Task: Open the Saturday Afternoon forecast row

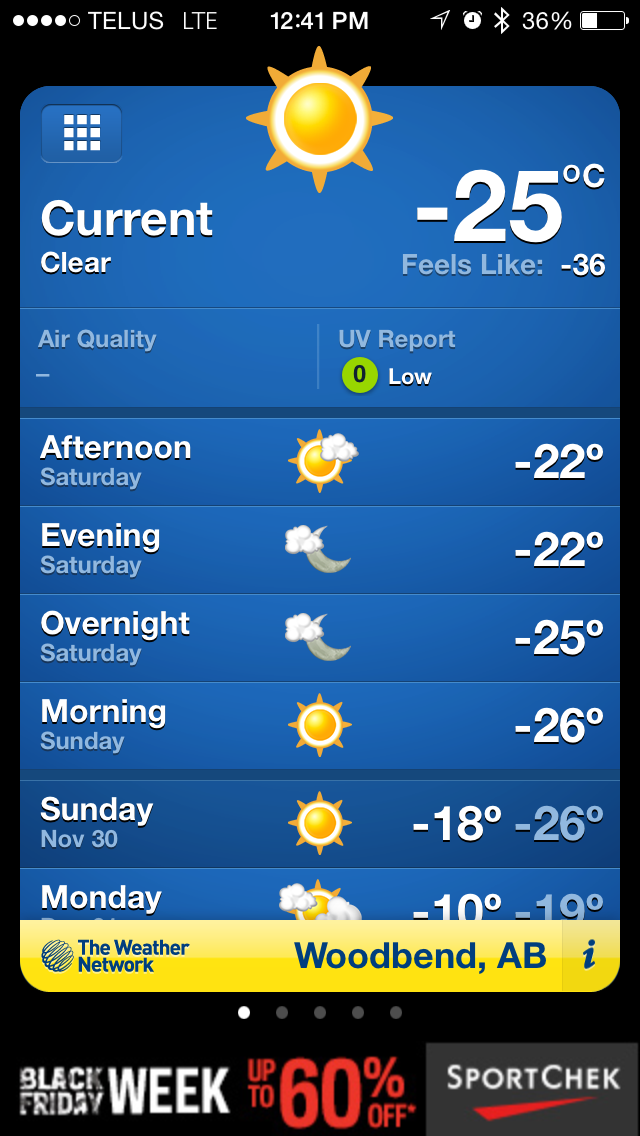Action: (x=320, y=462)
